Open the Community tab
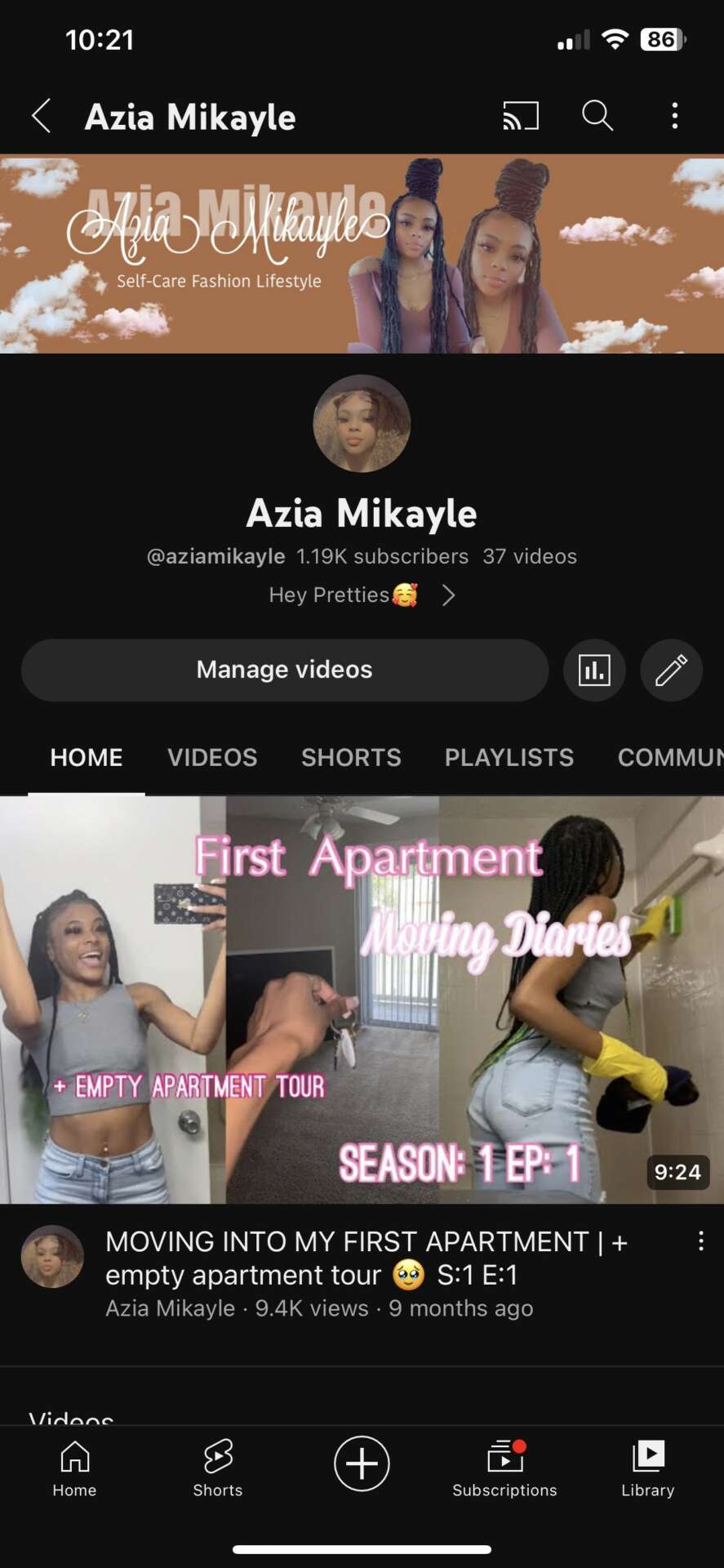The image size is (724, 1568). pyautogui.click(x=669, y=757)
